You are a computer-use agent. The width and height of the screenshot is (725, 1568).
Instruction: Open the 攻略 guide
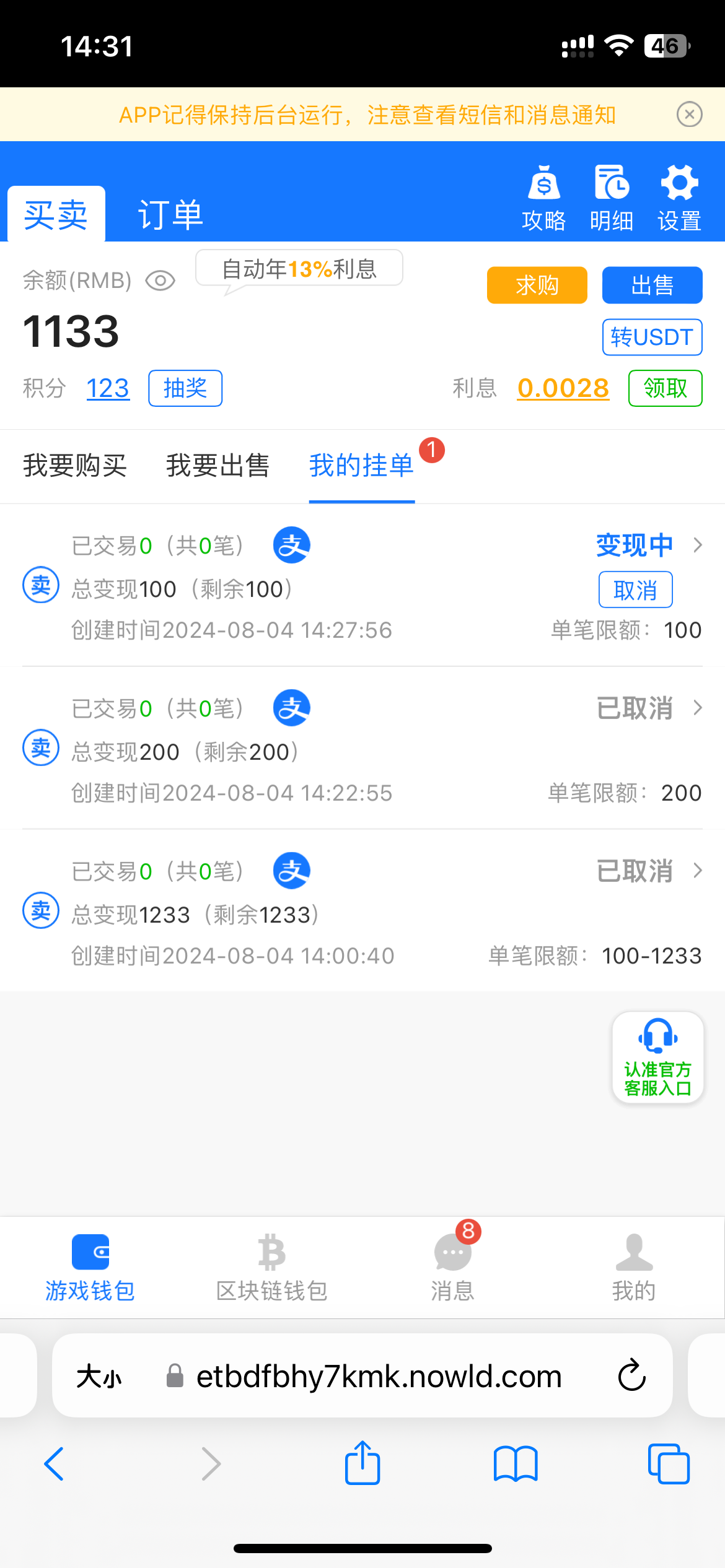pos(543,198)
